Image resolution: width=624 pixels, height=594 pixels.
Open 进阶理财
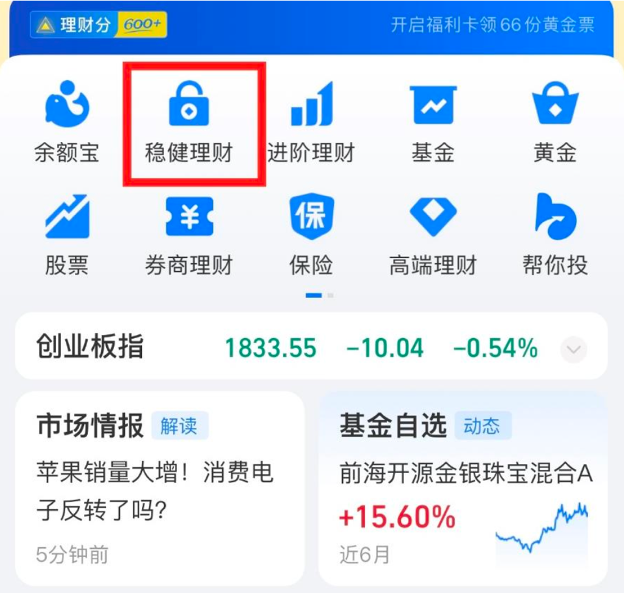tap(311, 122)
